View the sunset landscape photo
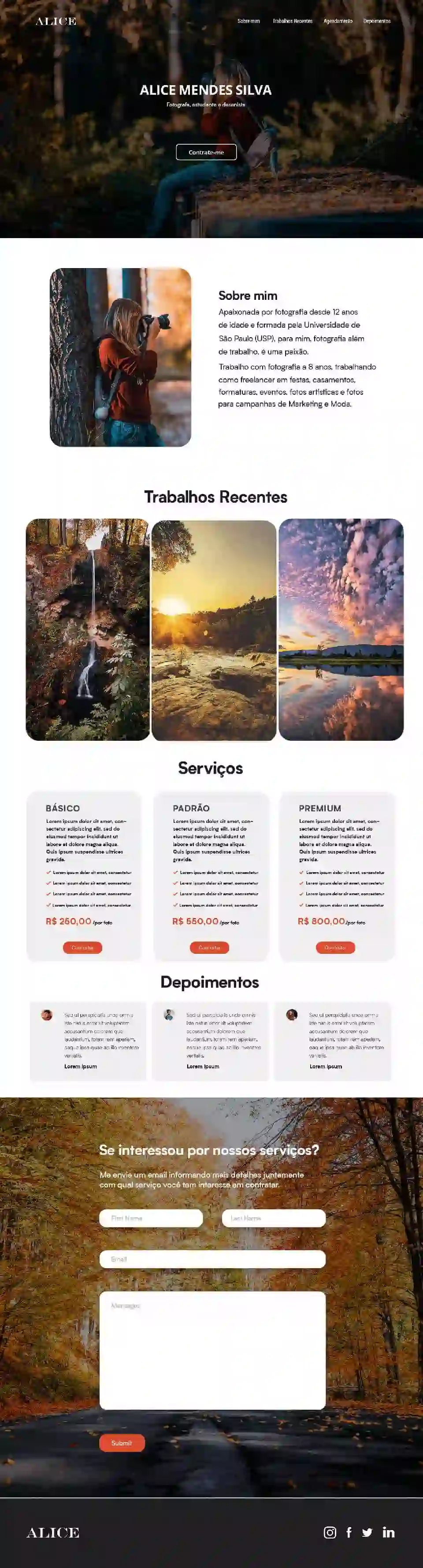The width and height of the screenshot is (423, 1568). tap(214, 630)
